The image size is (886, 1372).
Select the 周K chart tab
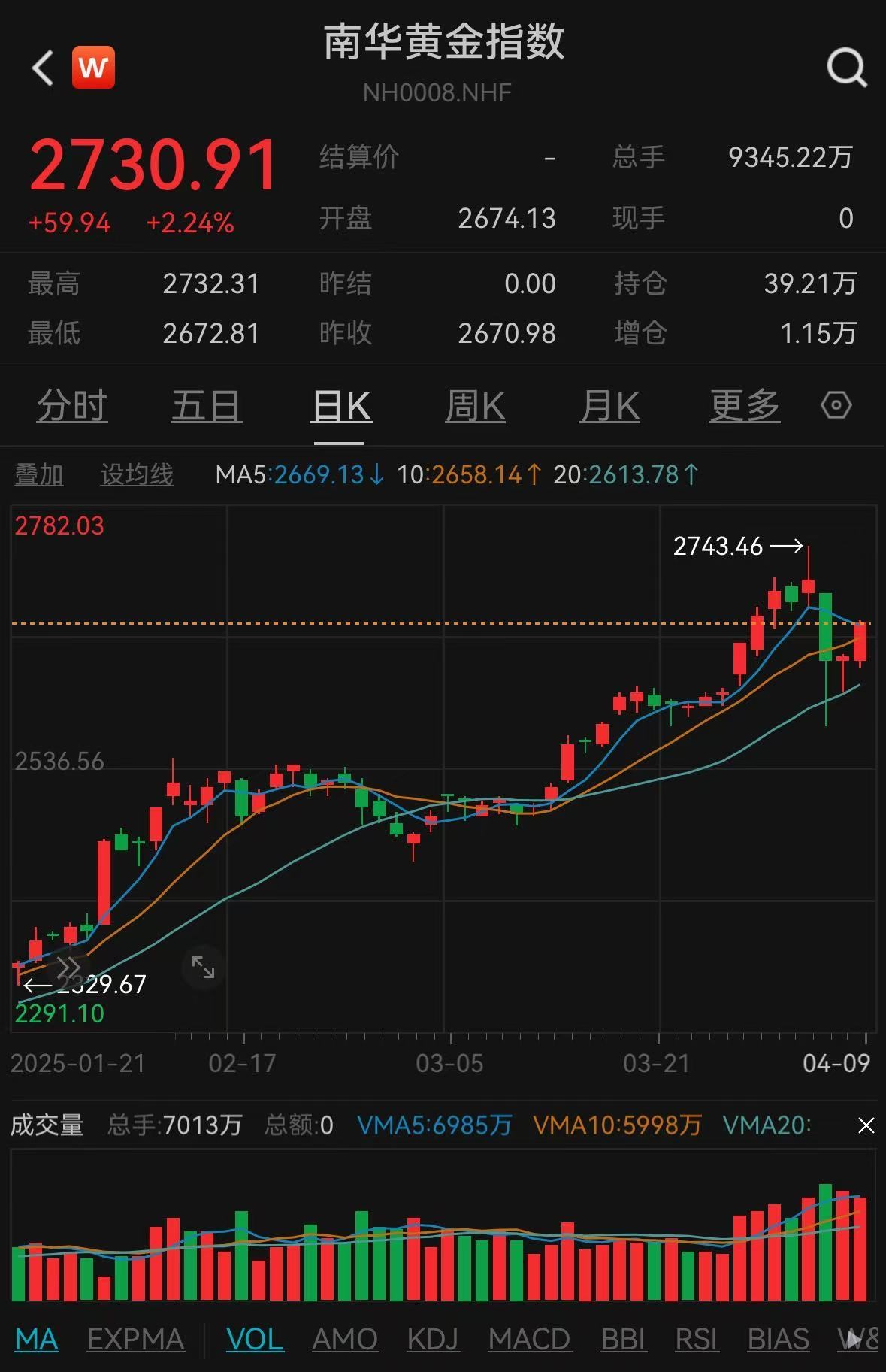click(475, 407)
